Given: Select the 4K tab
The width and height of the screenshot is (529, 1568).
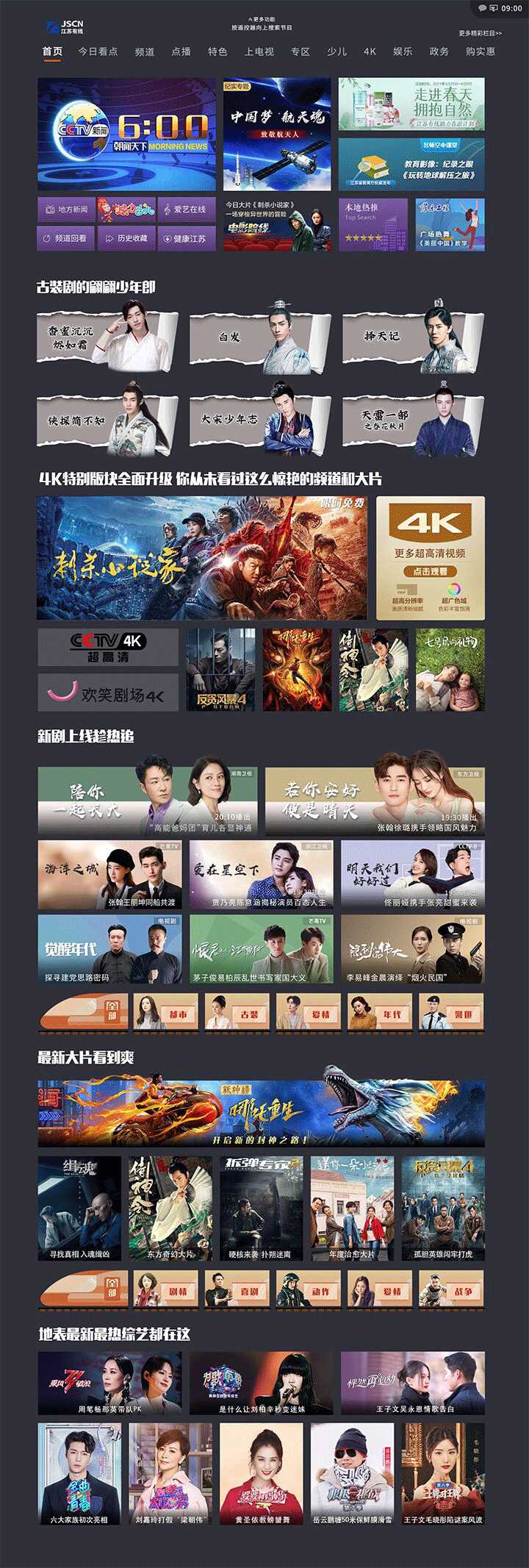Looking at the screenshot, I should click(370, 51).
